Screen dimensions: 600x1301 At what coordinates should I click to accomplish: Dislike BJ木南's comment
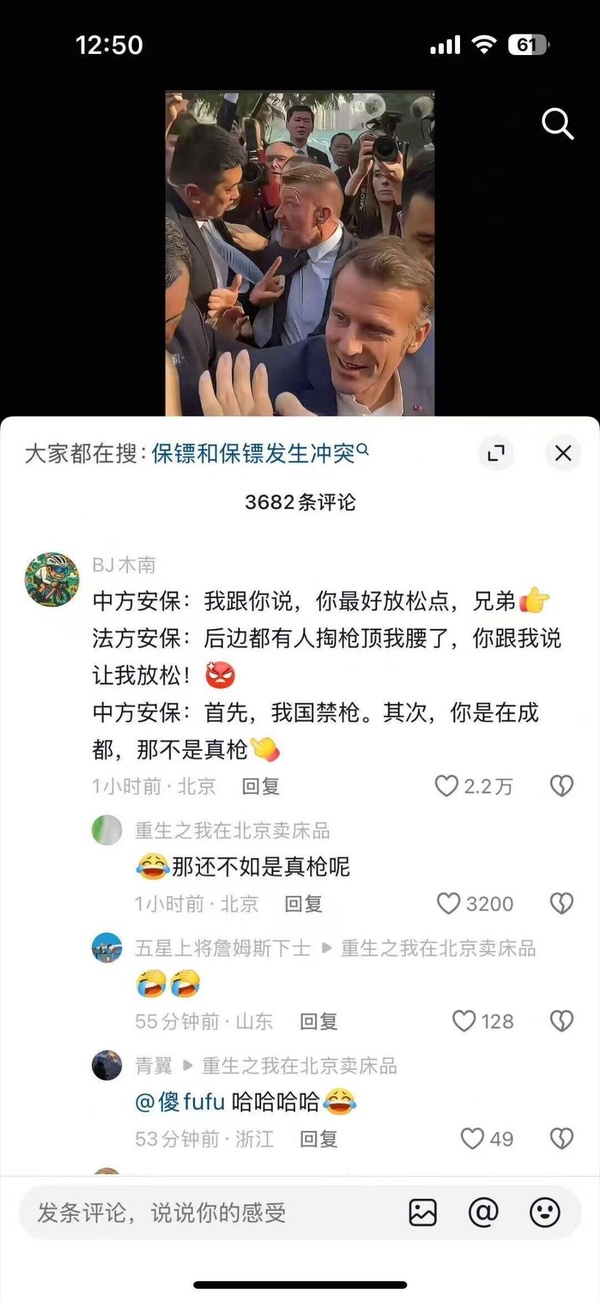tap(562, 786)
